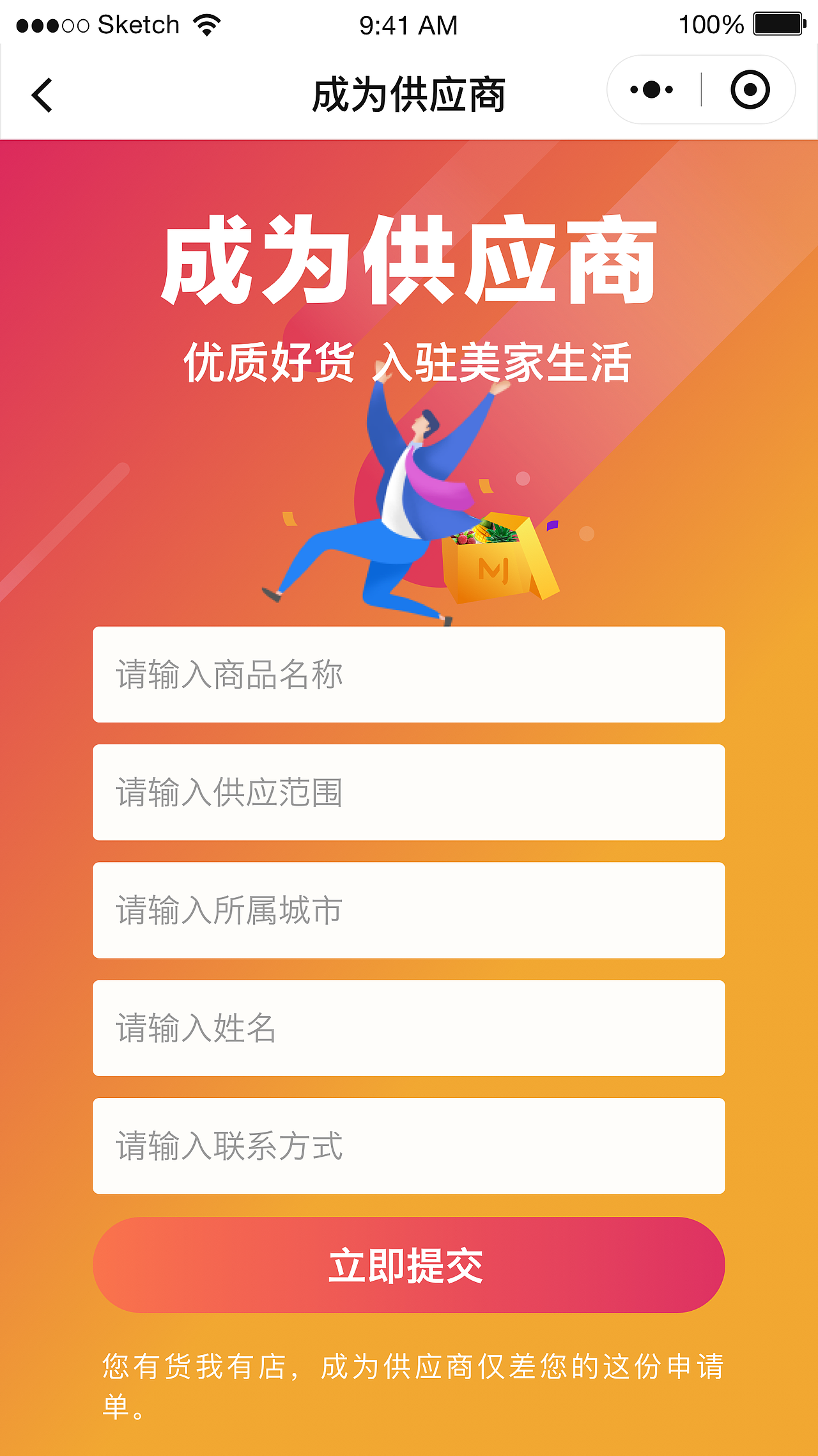Select the 请输入供应范围 supply range field
818x1456 pixels.
coord(409,793)
